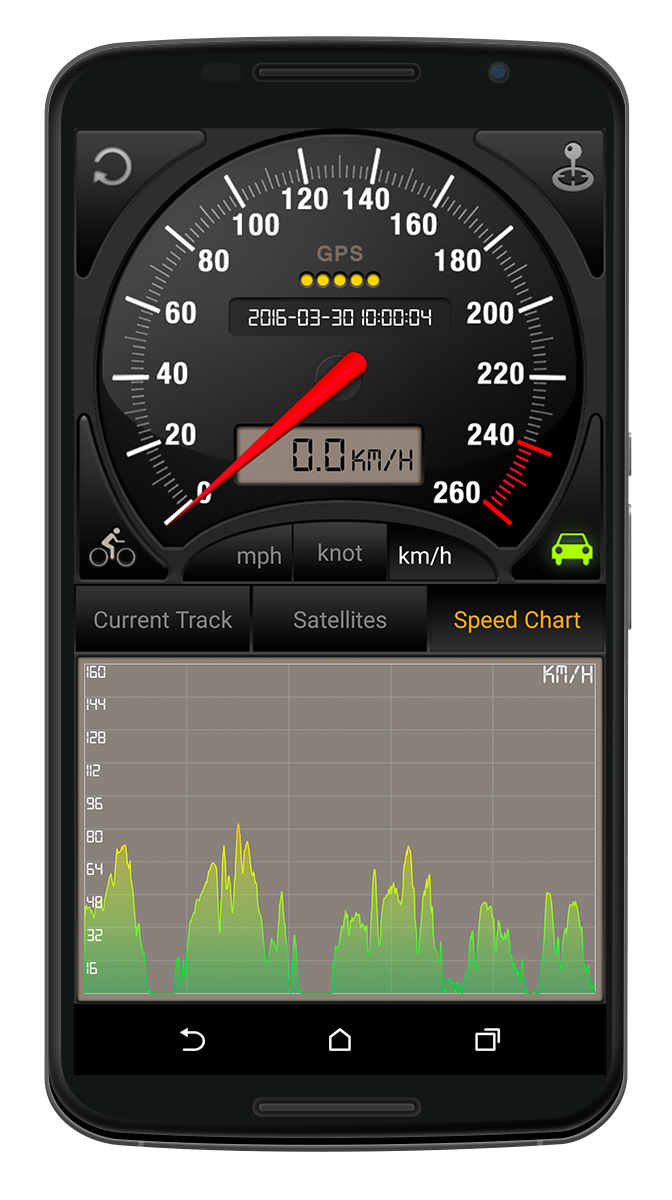Change speed unit to mph
The image size is (672, 1200).
click(x=259, y=556)
